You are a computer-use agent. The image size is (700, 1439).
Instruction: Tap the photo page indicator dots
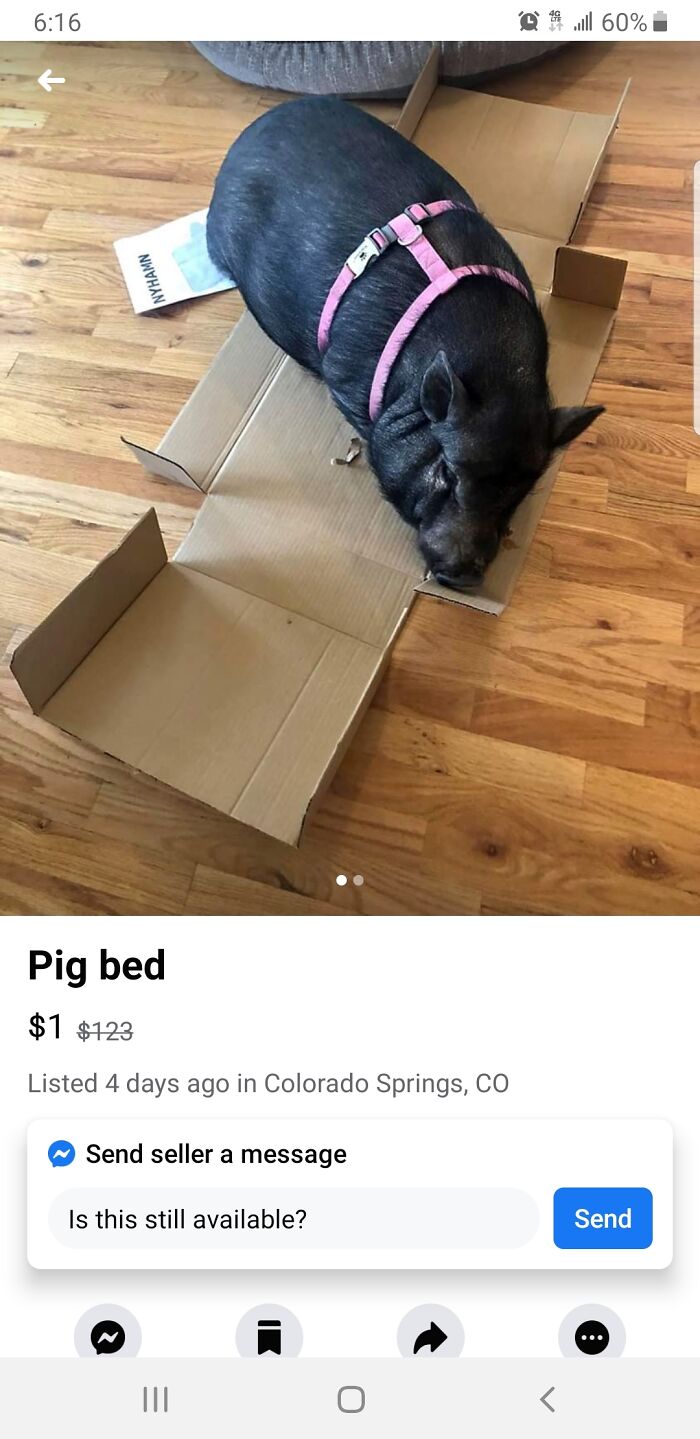click(x=350, y=880)
